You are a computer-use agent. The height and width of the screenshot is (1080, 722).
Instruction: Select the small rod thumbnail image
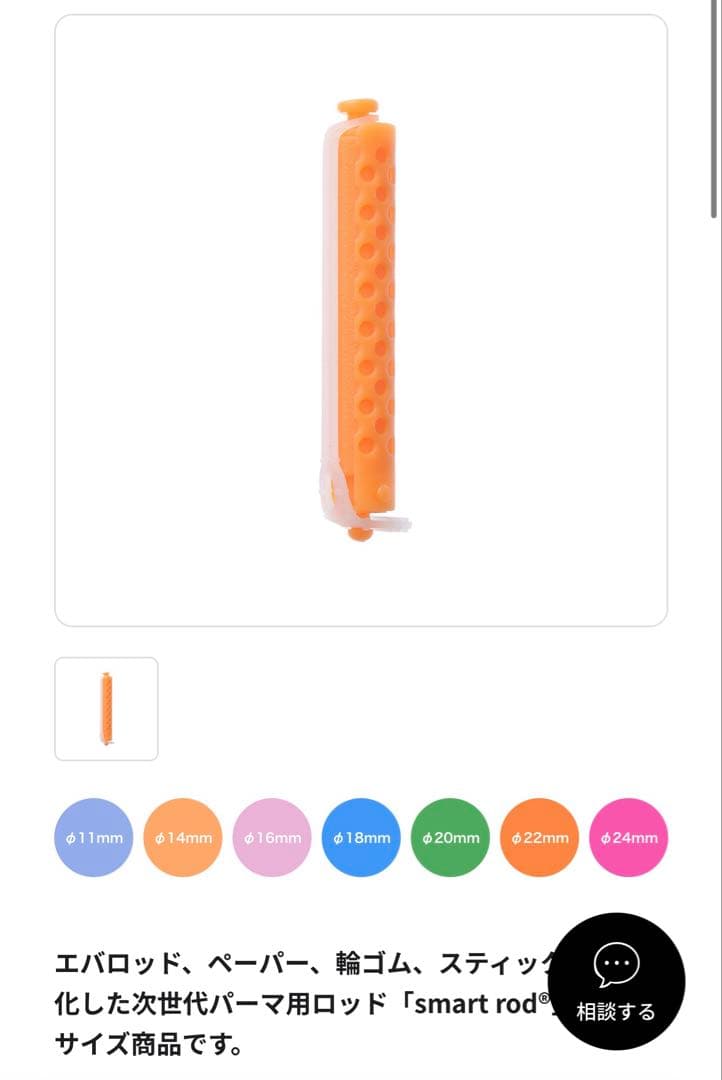tap(106, 709)
